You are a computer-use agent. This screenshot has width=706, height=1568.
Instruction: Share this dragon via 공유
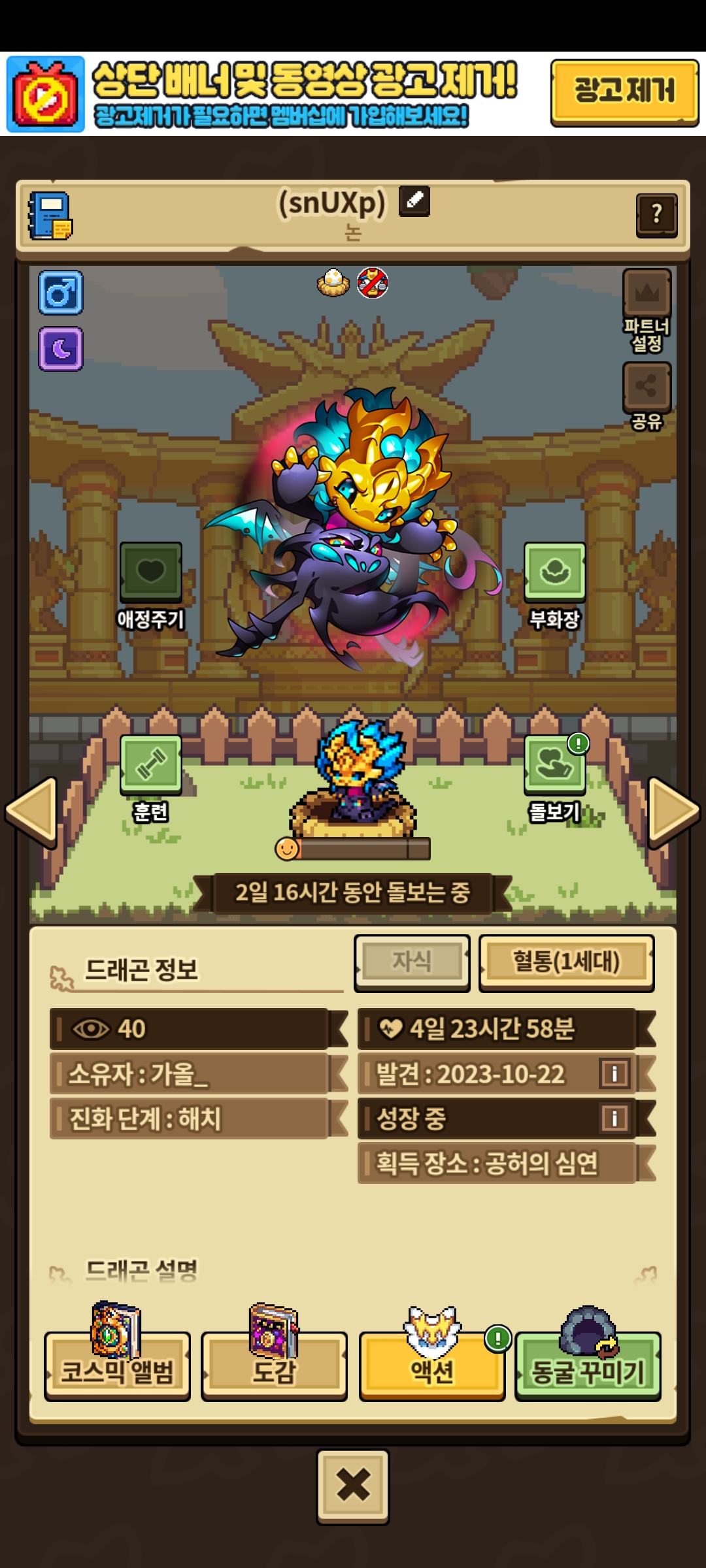(647, 387)
